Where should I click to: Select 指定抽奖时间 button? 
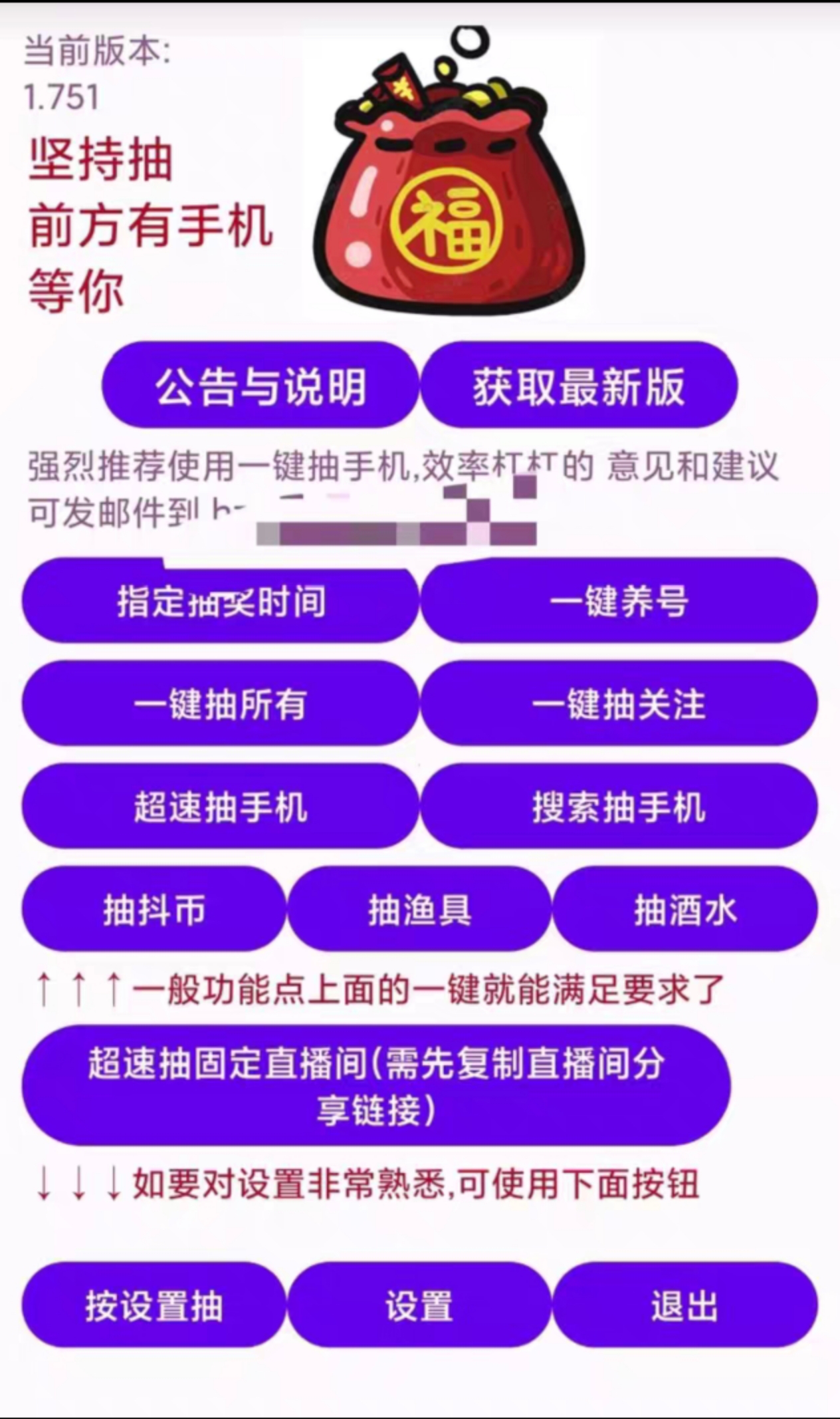coord(221,602)
